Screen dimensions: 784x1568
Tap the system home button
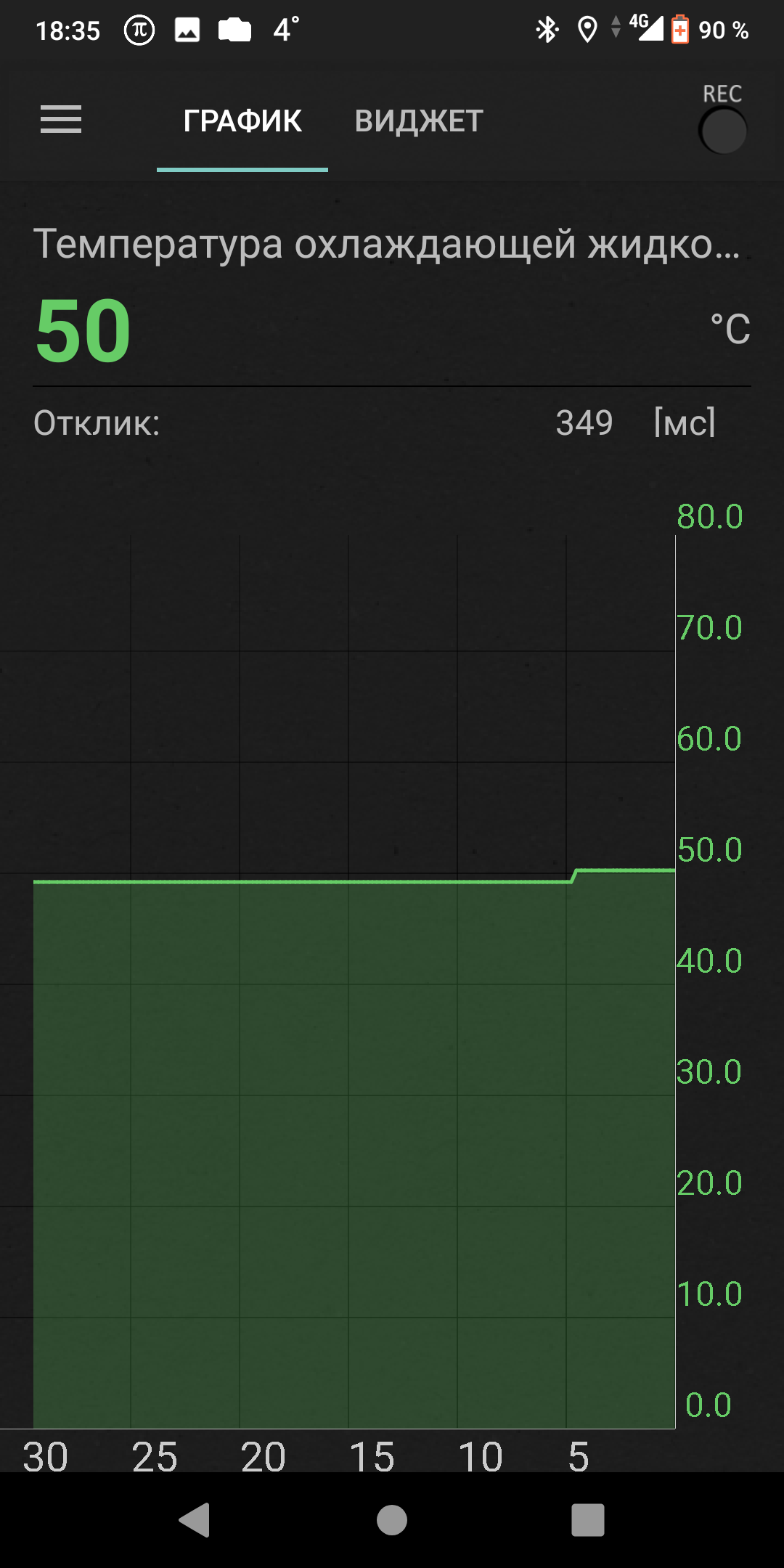click(x=392, y=1520)
